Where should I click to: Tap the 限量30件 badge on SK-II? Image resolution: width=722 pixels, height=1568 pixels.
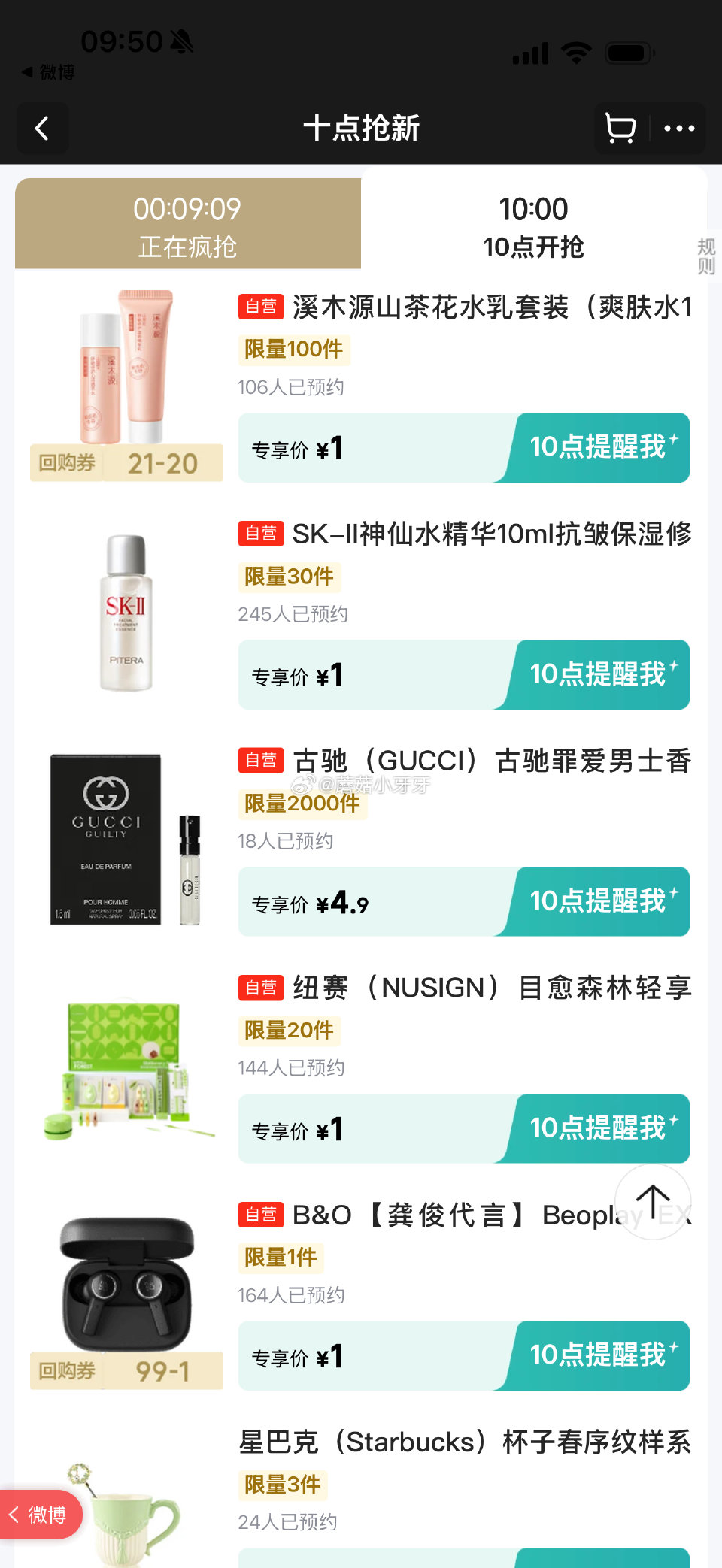pos(288,576)
